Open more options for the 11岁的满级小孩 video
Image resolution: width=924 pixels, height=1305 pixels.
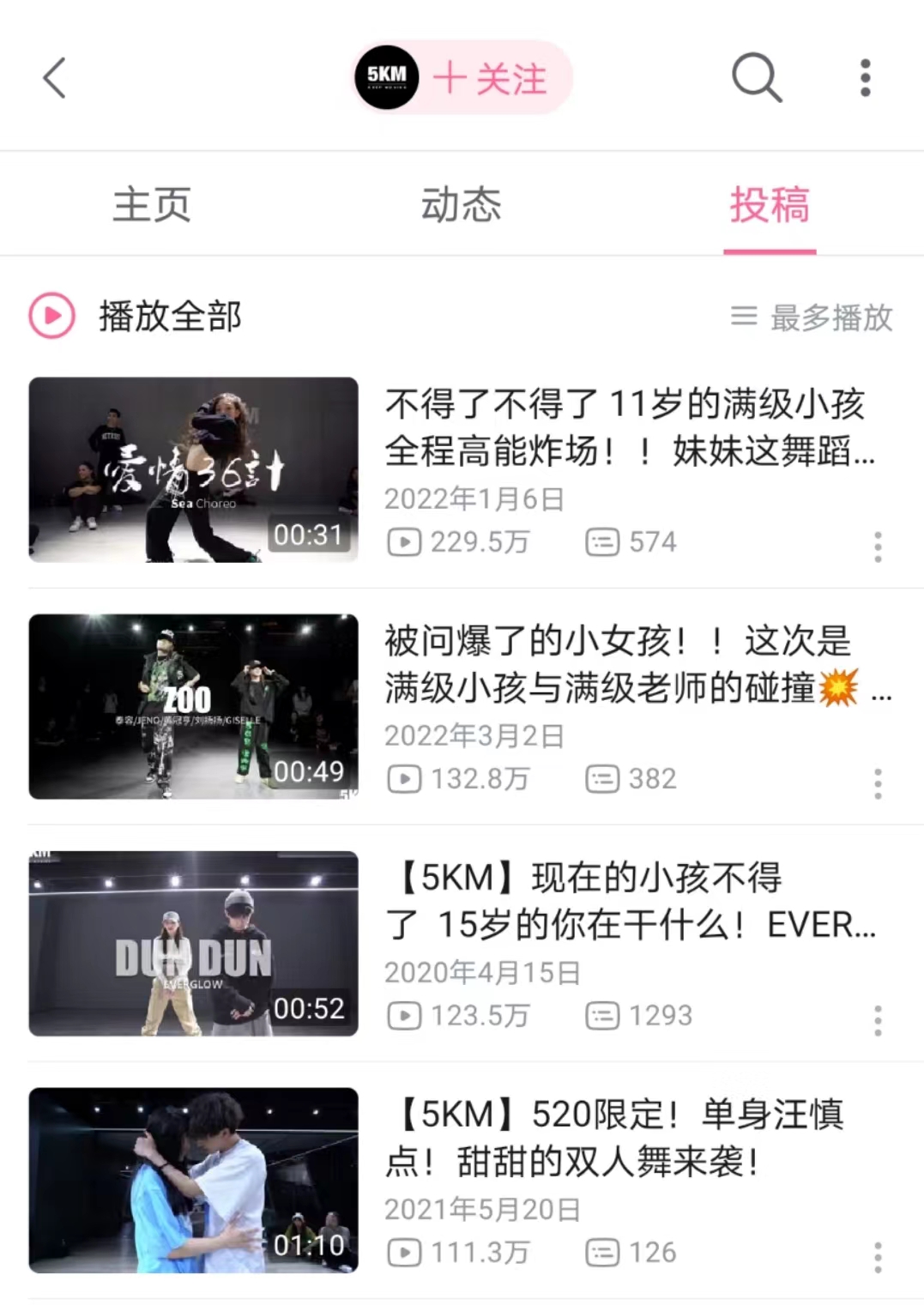(877, 547)
